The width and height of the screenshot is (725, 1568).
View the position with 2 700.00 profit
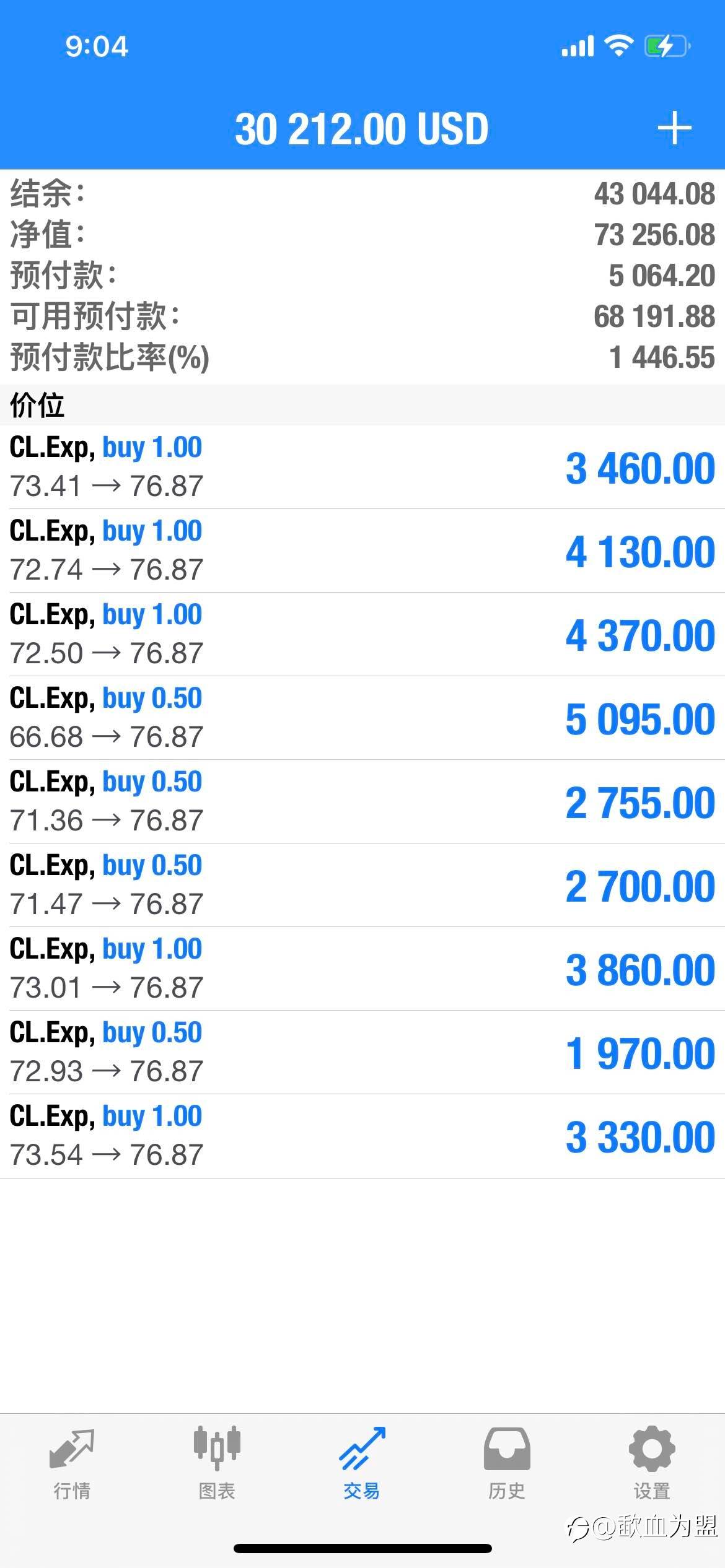click(362, 885)
